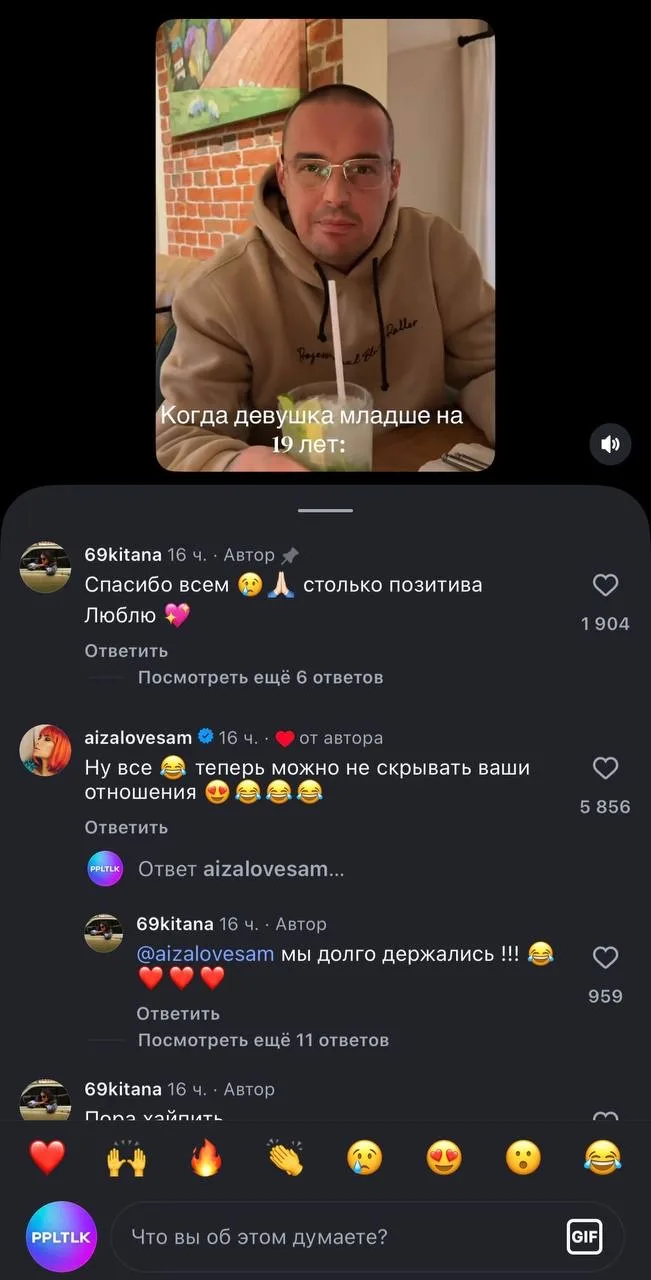The image size is (651, 1280).
Task: Like 69kitana's pinned comment 'Спасибо всем'
Action: (605, 586)
